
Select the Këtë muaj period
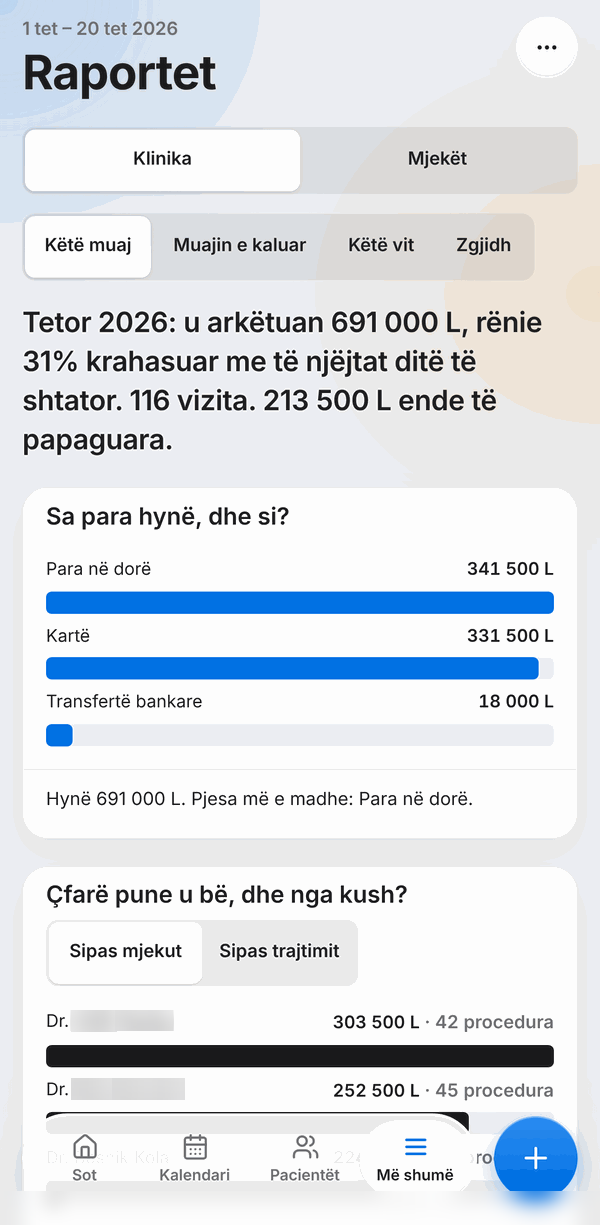click(88, 246)
